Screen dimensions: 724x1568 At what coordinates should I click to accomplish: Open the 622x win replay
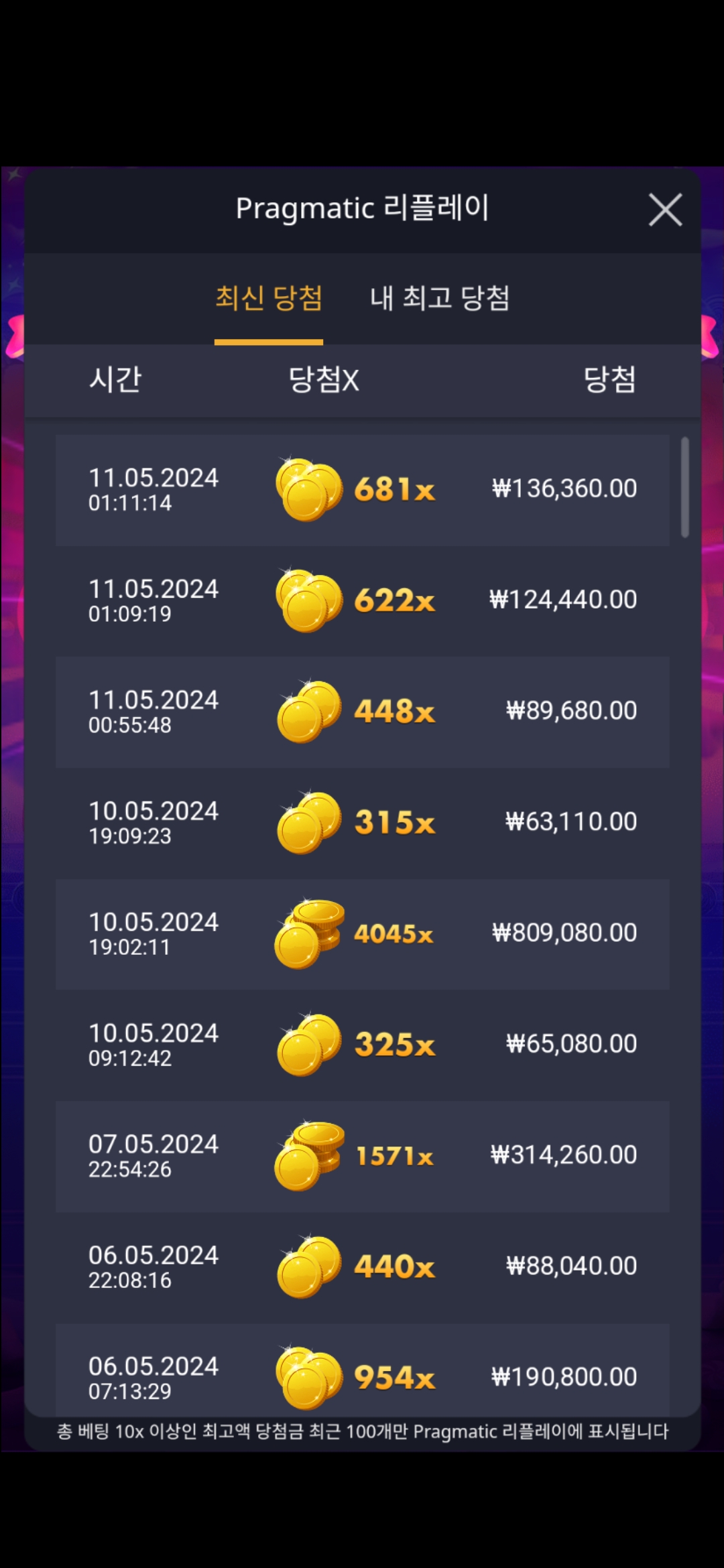[362, 601]
